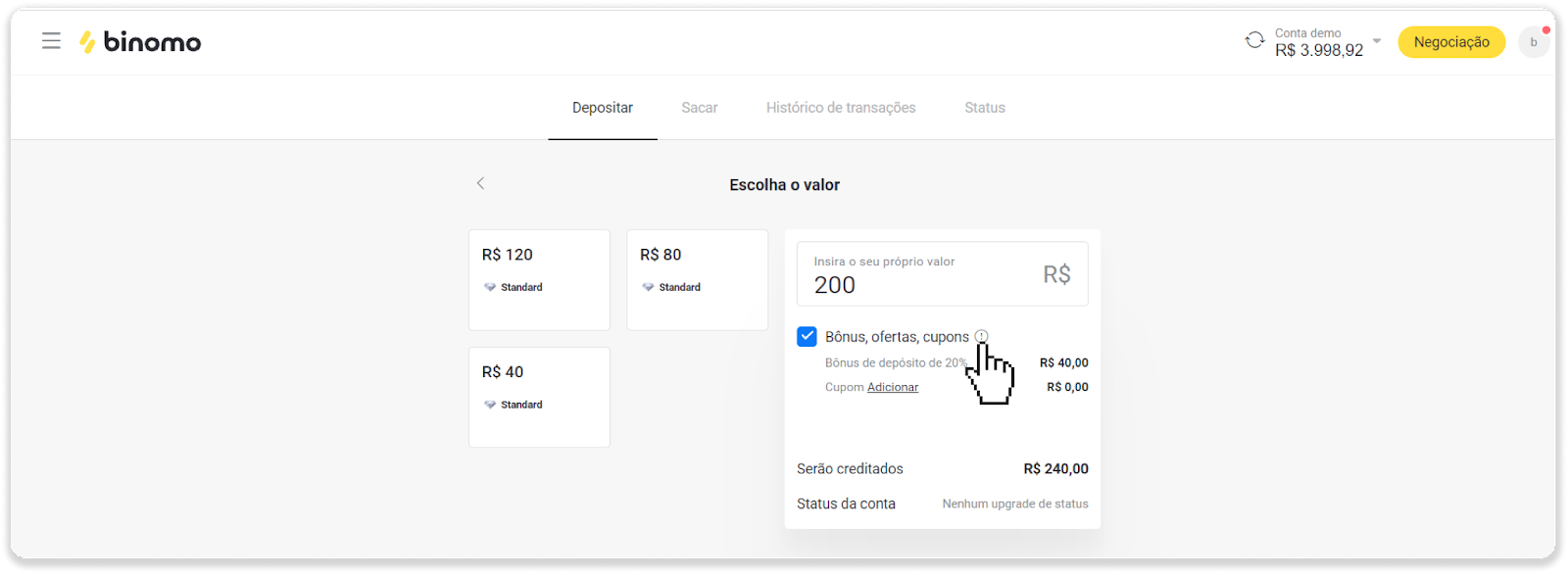
Task: Uncheck Bônus, ofertas, cupons checkbox
Action: pos(807,337)
